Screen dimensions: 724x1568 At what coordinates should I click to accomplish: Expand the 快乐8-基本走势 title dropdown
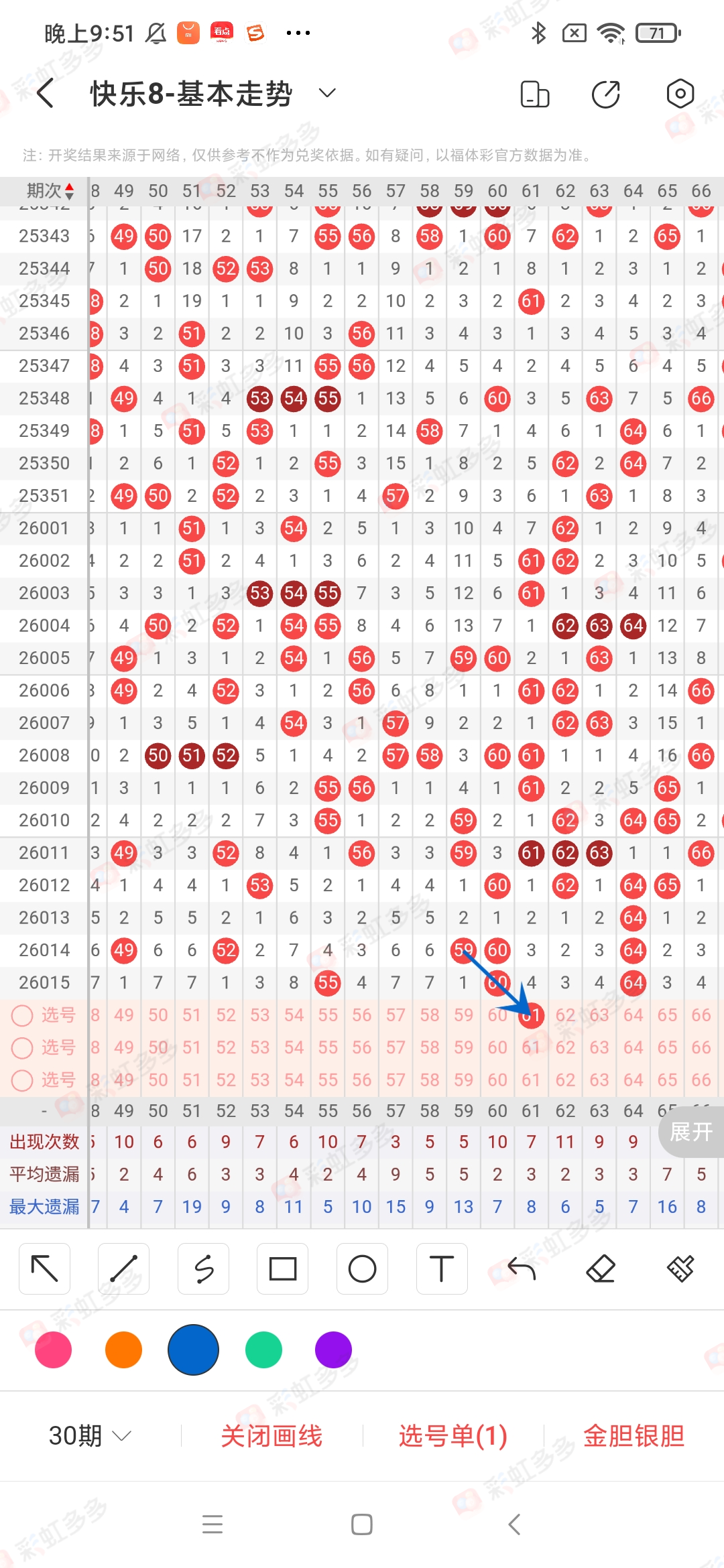(x=327, y=93)
